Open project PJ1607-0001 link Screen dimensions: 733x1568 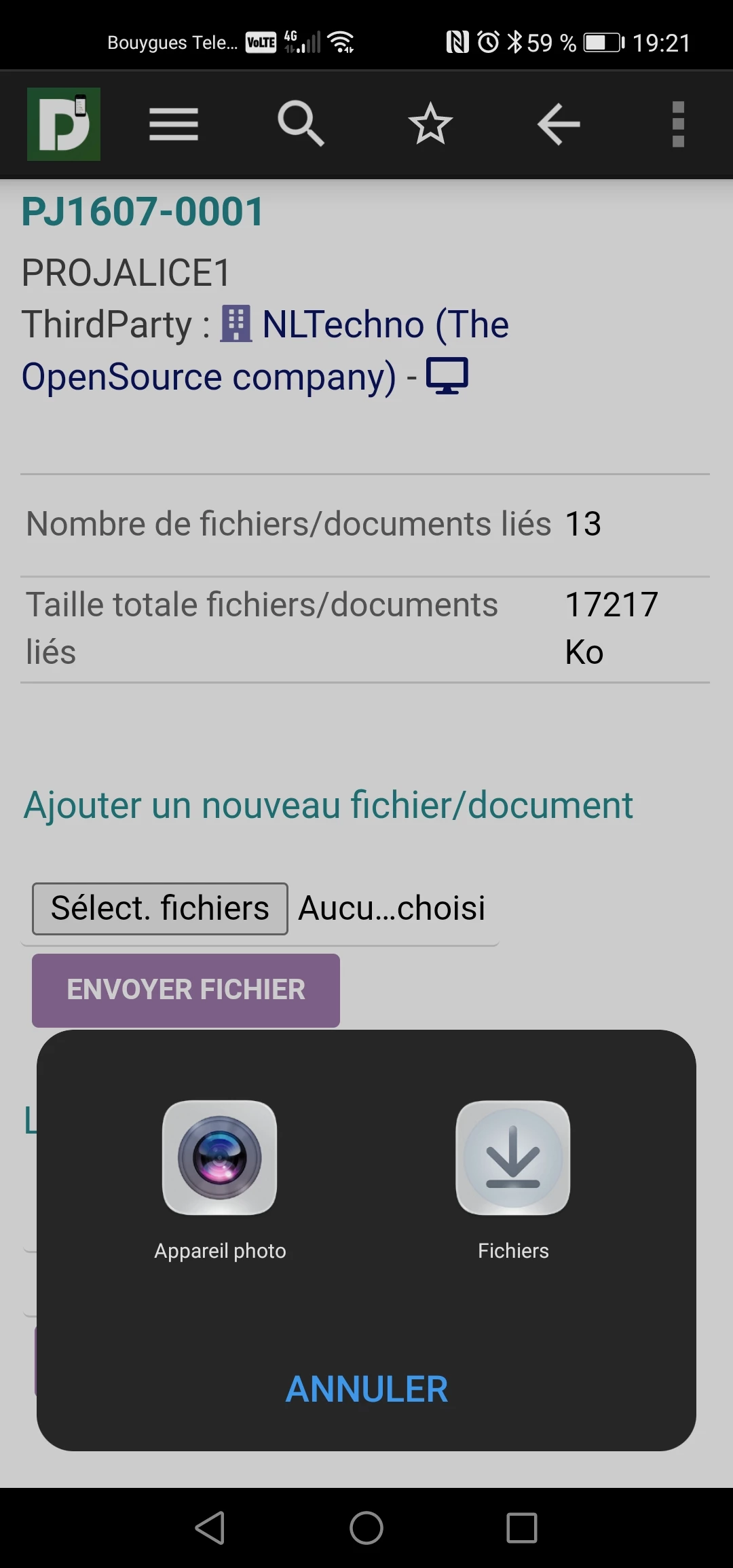click(143, 211)
